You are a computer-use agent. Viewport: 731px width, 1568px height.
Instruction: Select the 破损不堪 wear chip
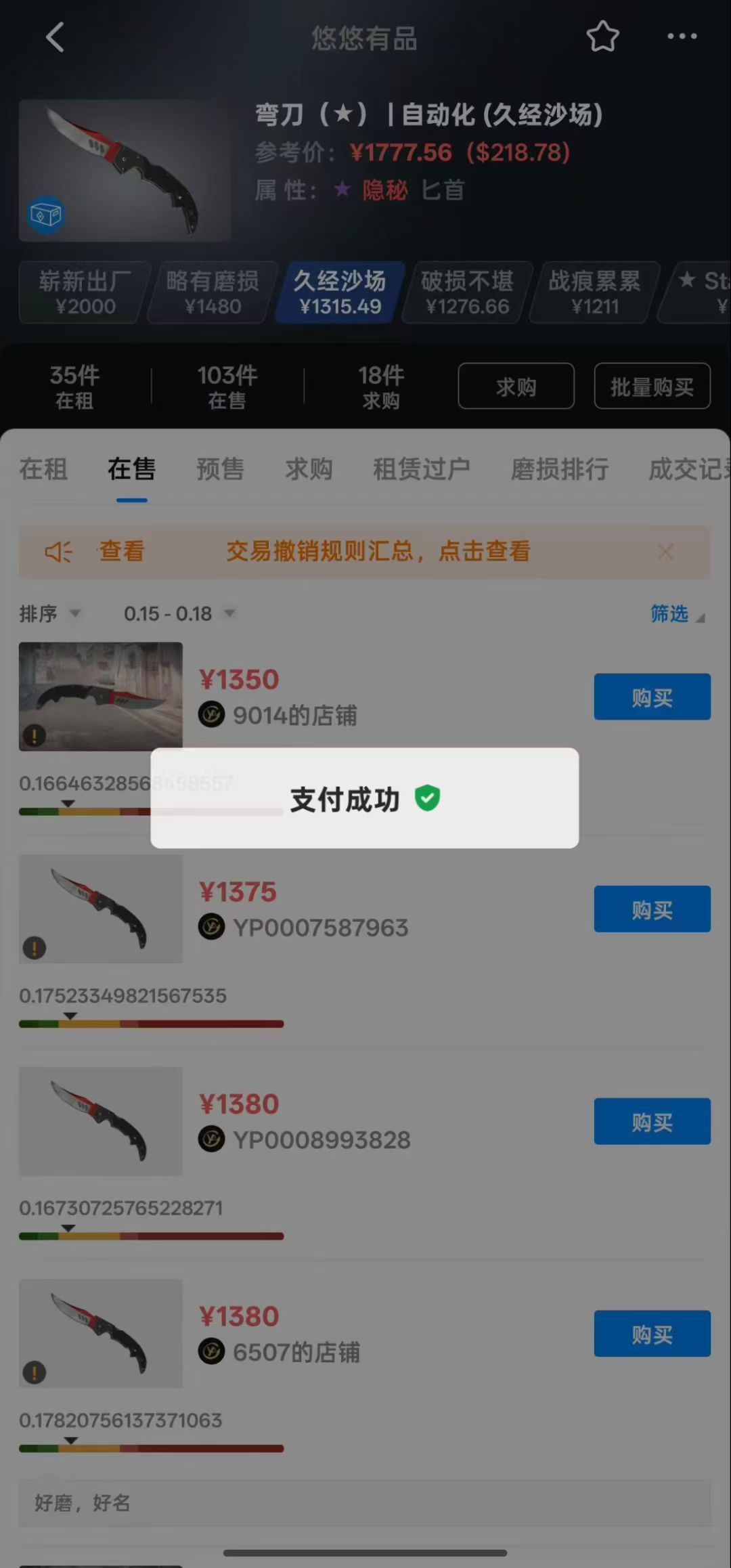467,292
